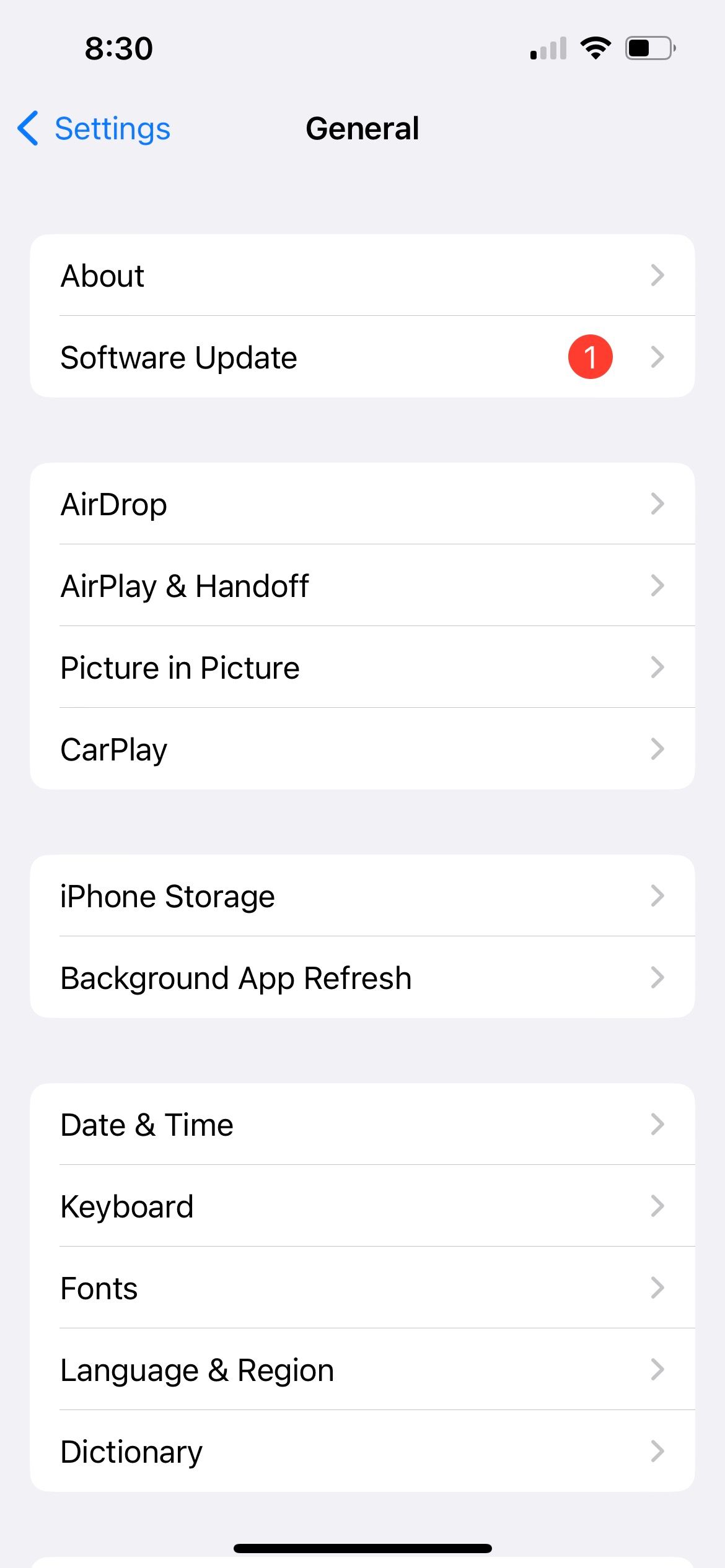Expand the Fonts row chevron
This screenshot has height=1568, width=725.
[x=658, y=1287]
